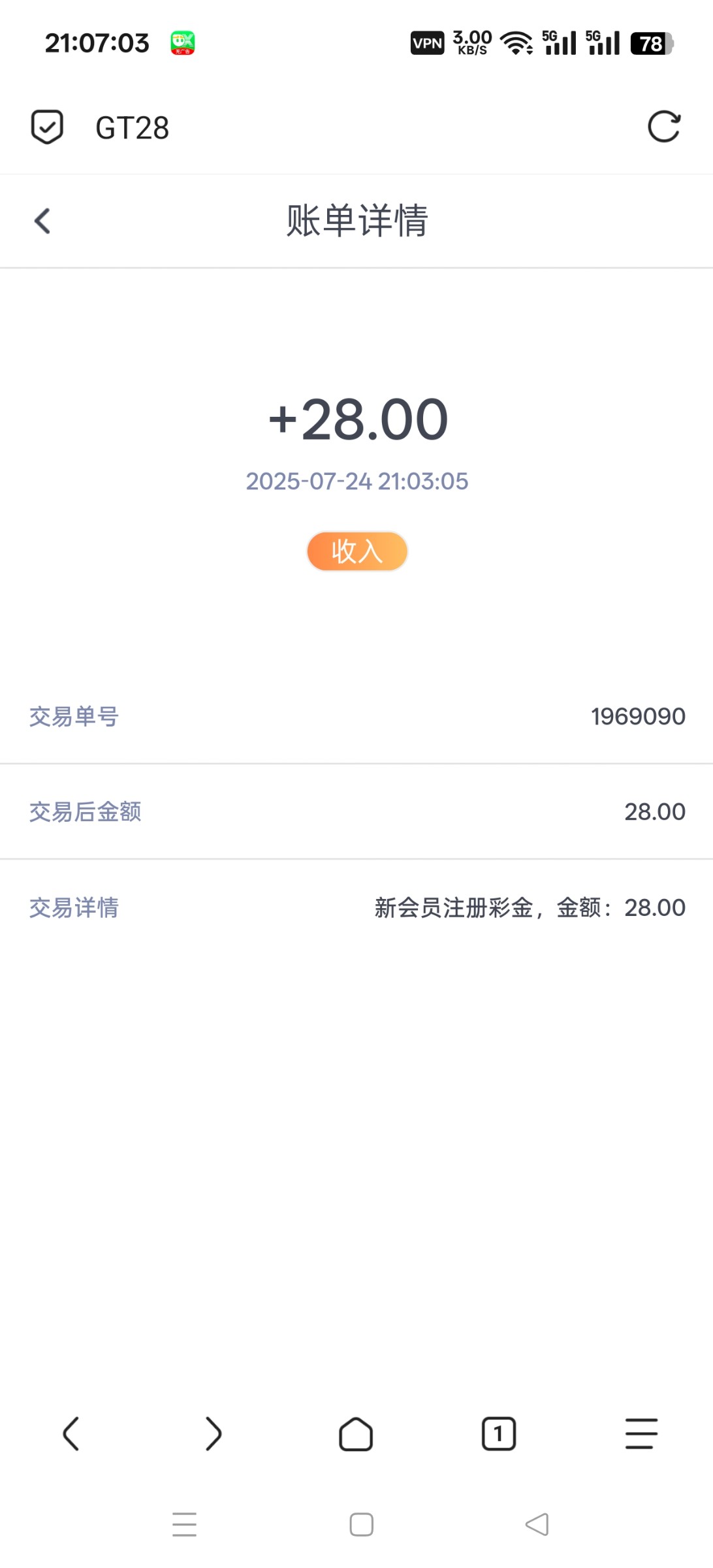Screen dimensions: 713x1568
Task: Tap the system home button
Action: click(x=361, y=1524)
